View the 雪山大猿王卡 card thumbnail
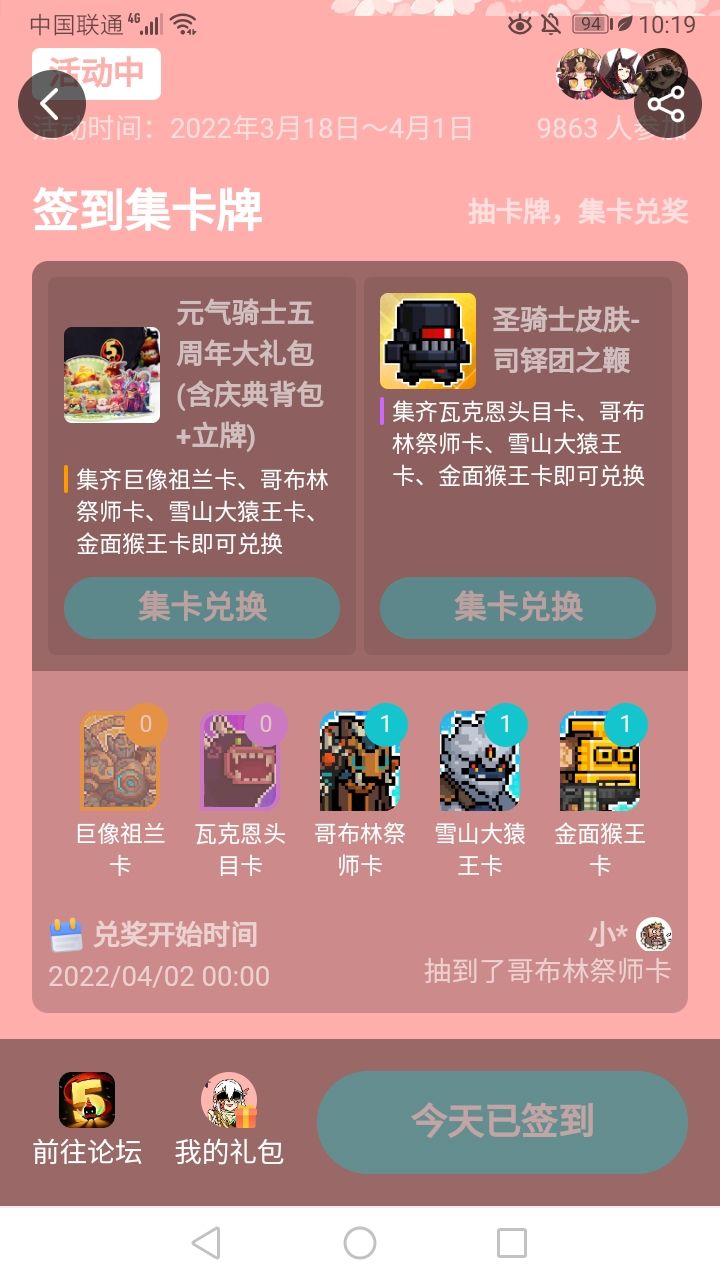This screenshot has height=1280, width=720. [x=480, y=765]
